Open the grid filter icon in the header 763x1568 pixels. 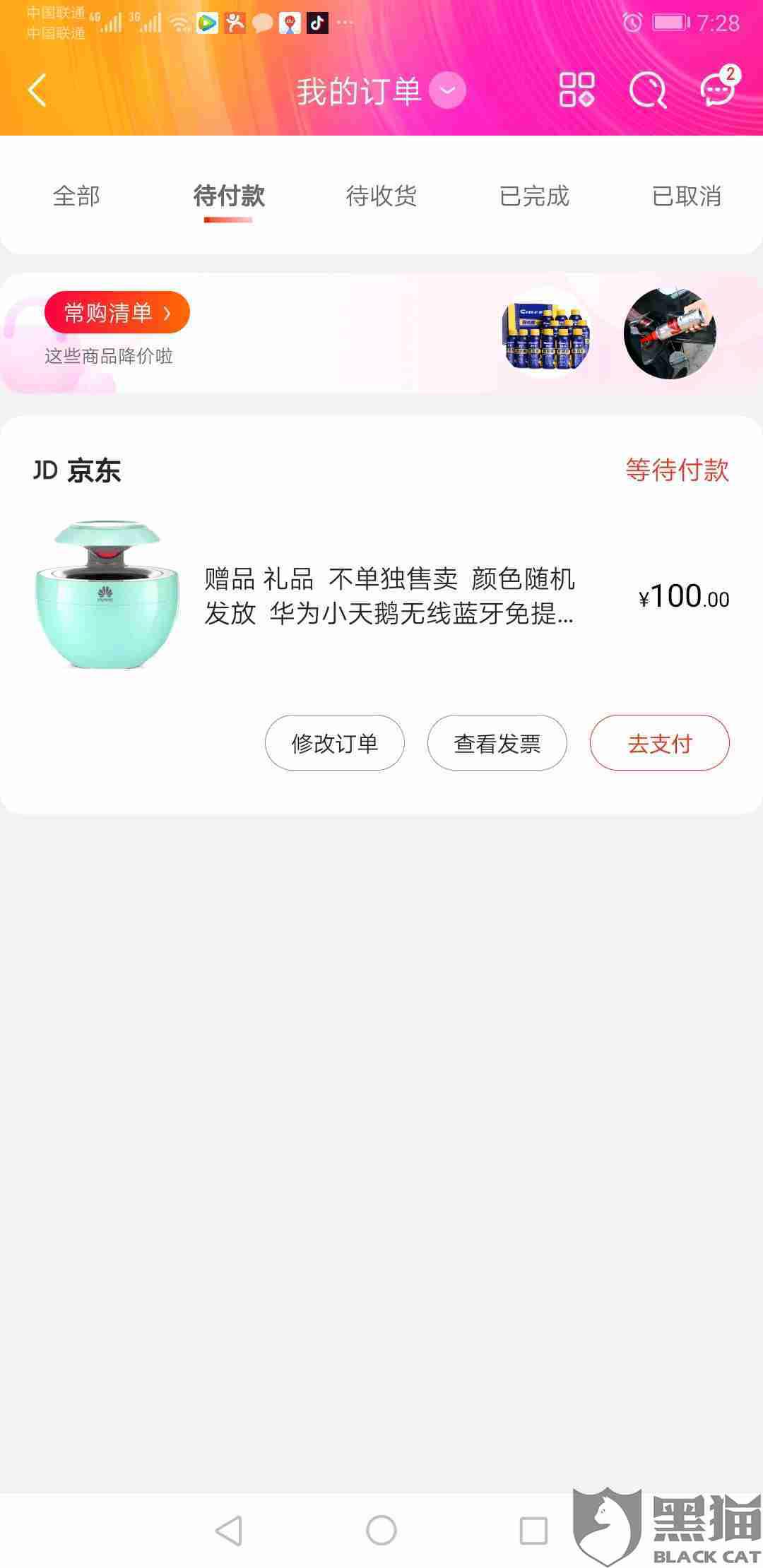pos(576,90)
